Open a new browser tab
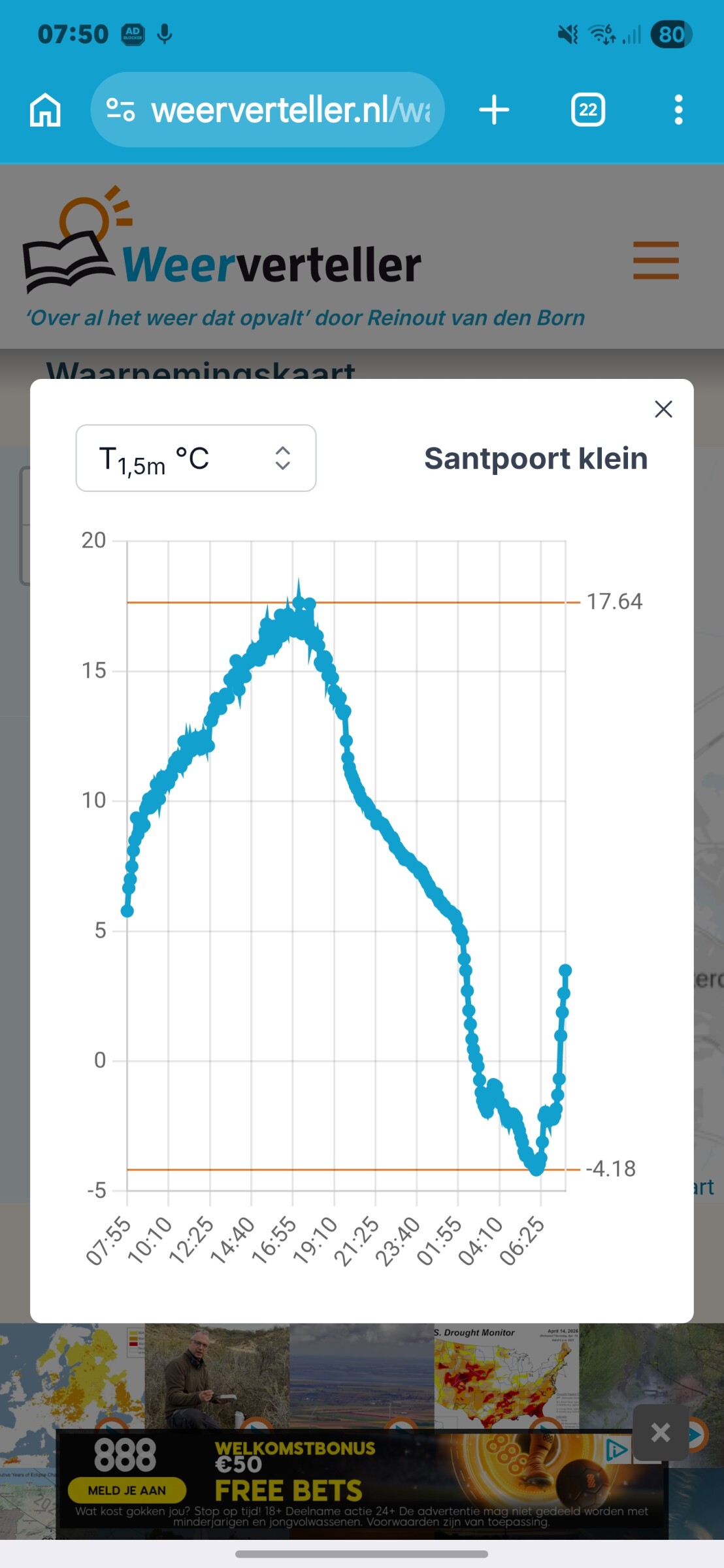The height and width of the screenshot is (1568, 724). pos(494,110)
